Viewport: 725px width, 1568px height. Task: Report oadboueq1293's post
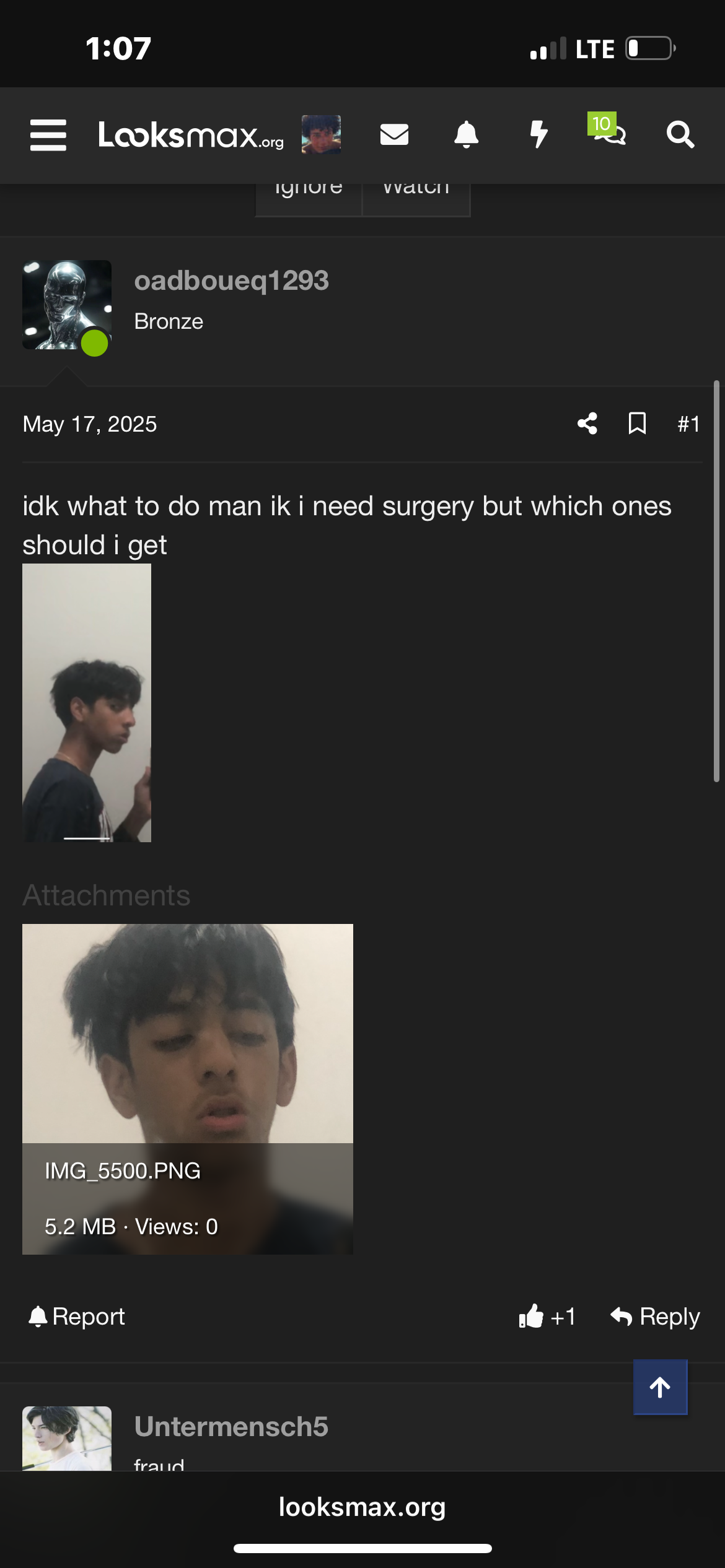click(x=77, y=1316)
